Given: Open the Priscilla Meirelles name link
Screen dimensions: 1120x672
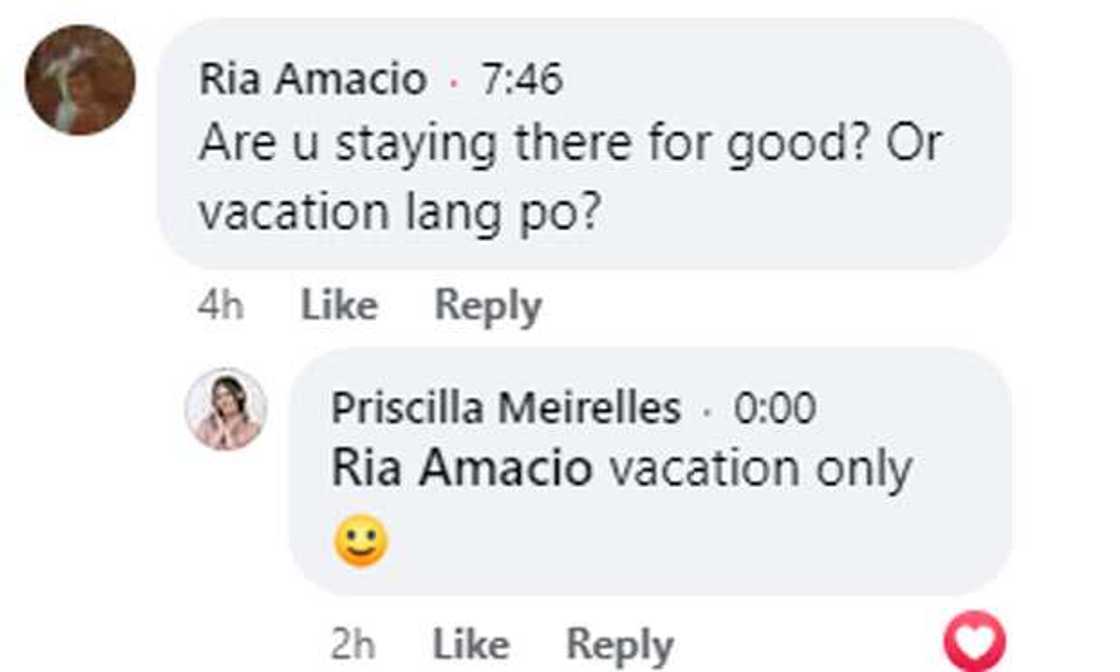Looking at the screenshot, I should (506, 408).
